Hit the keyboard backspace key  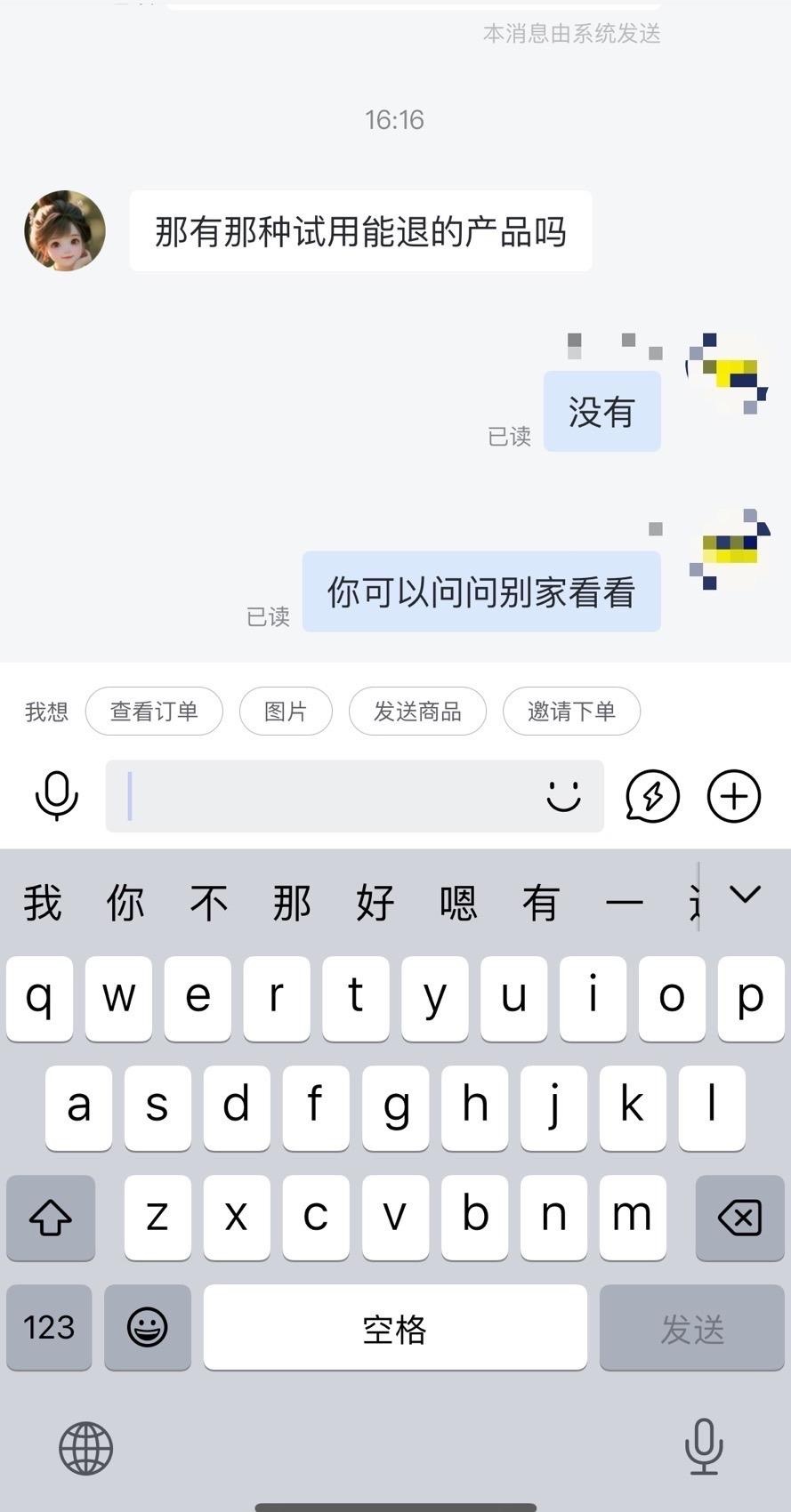click(x=739, y=1218)
